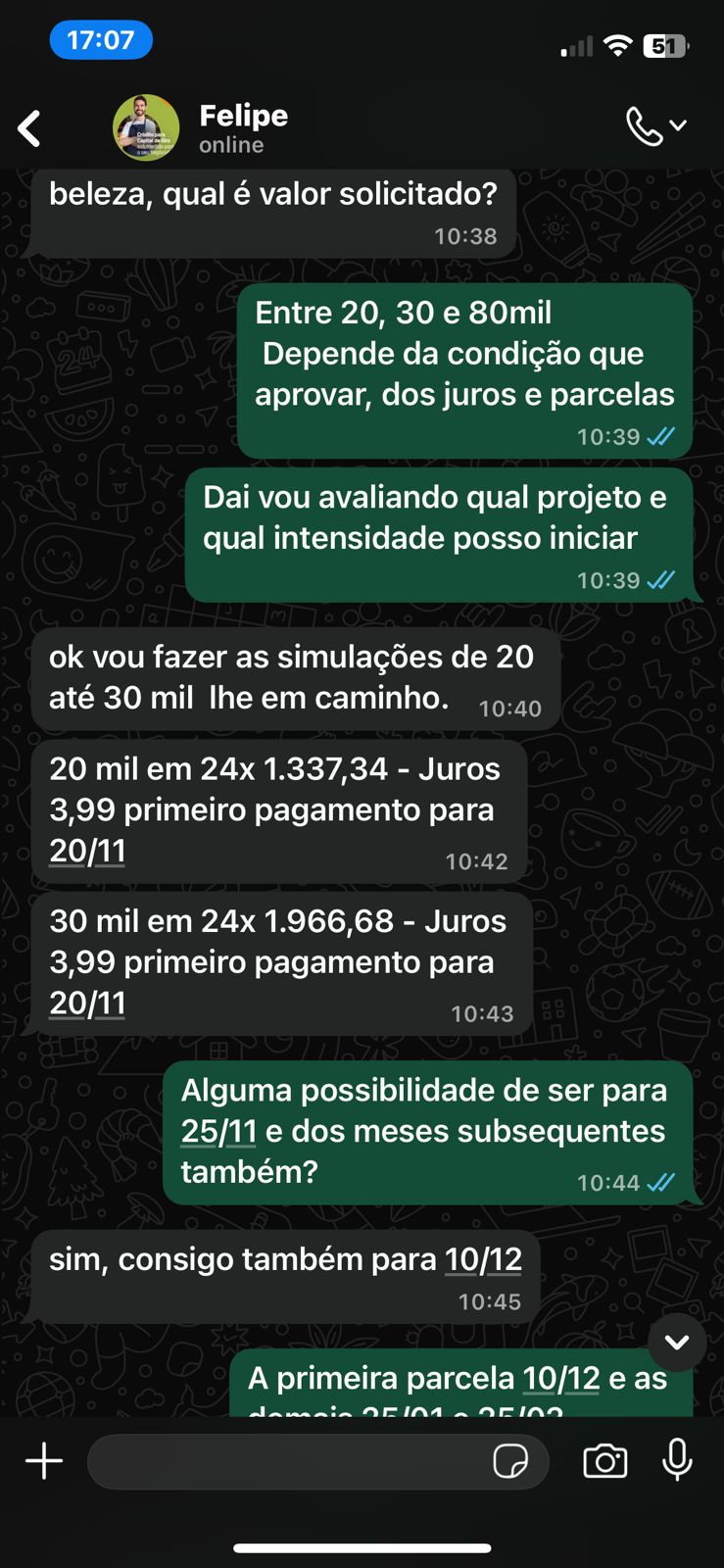Open Felipe's profile picture
The image size is (724, 1568).
tap(146, 127)
